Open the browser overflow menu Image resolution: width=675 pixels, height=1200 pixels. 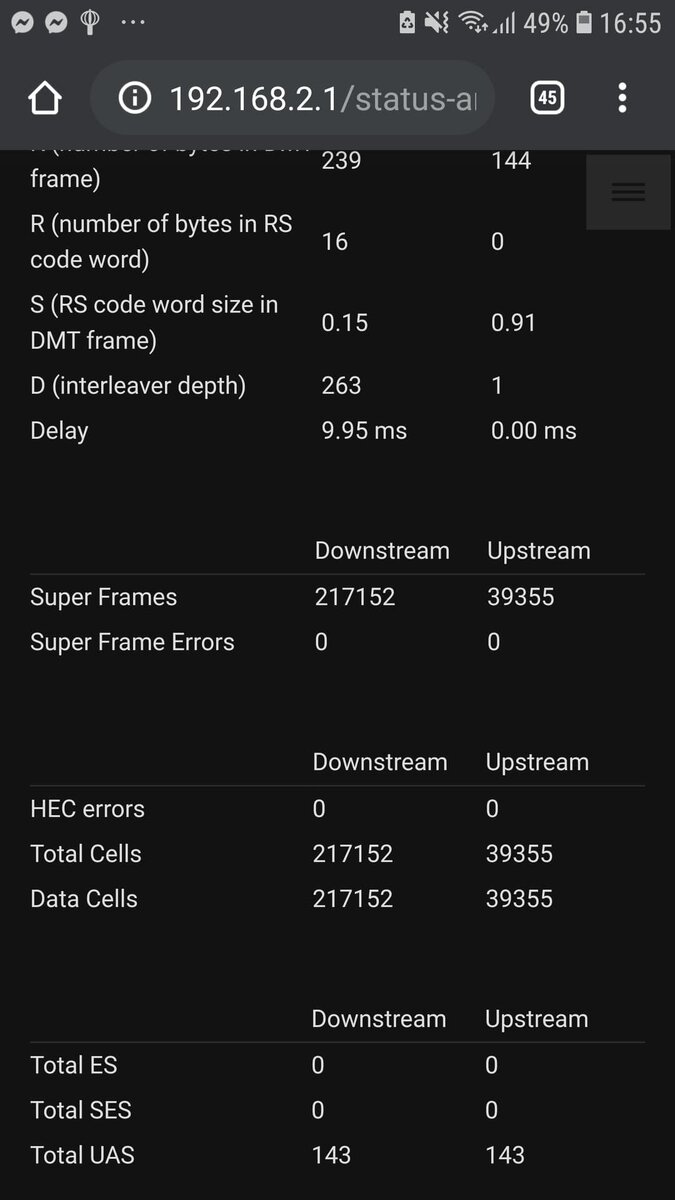pos(622,98)
